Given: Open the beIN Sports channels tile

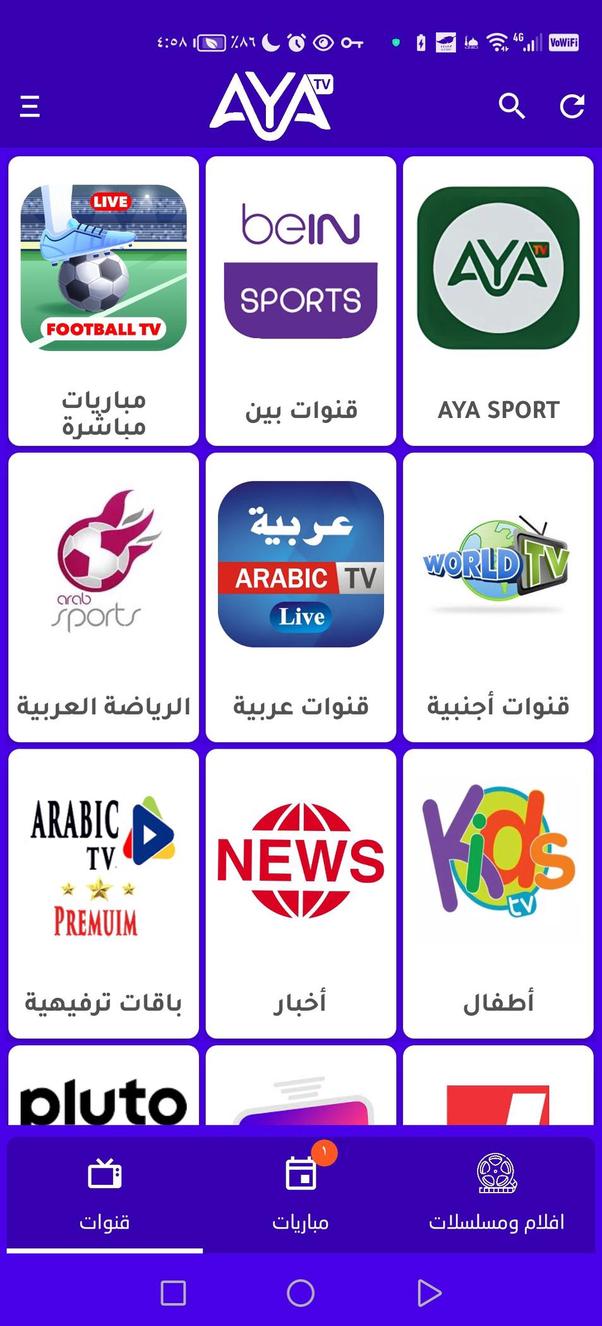Looking at the screenshot, I should tap(301, 300).
